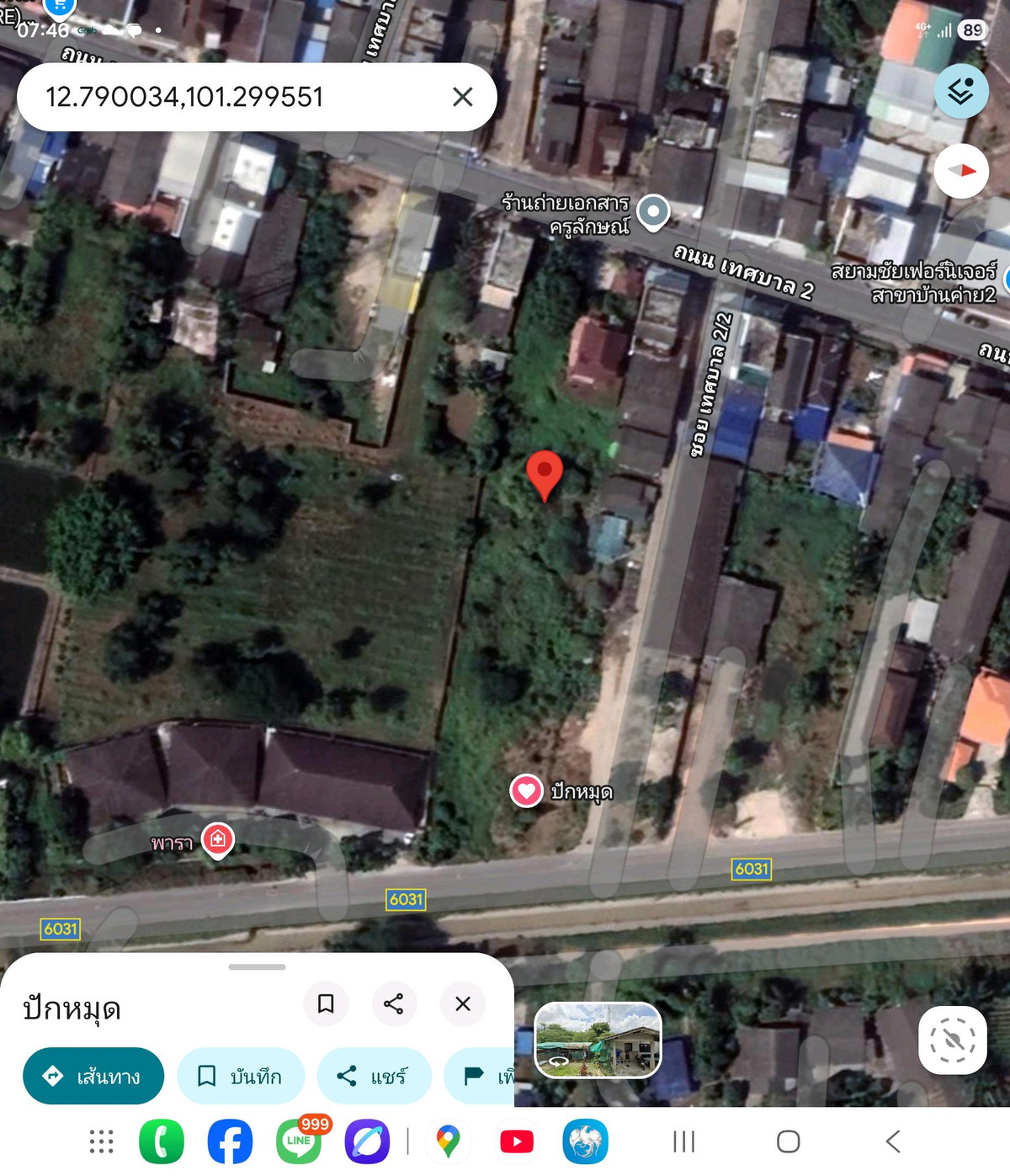1010x1176 pixels.
Task: Edit the coordinates search field
Action: [x=236, y=98]
